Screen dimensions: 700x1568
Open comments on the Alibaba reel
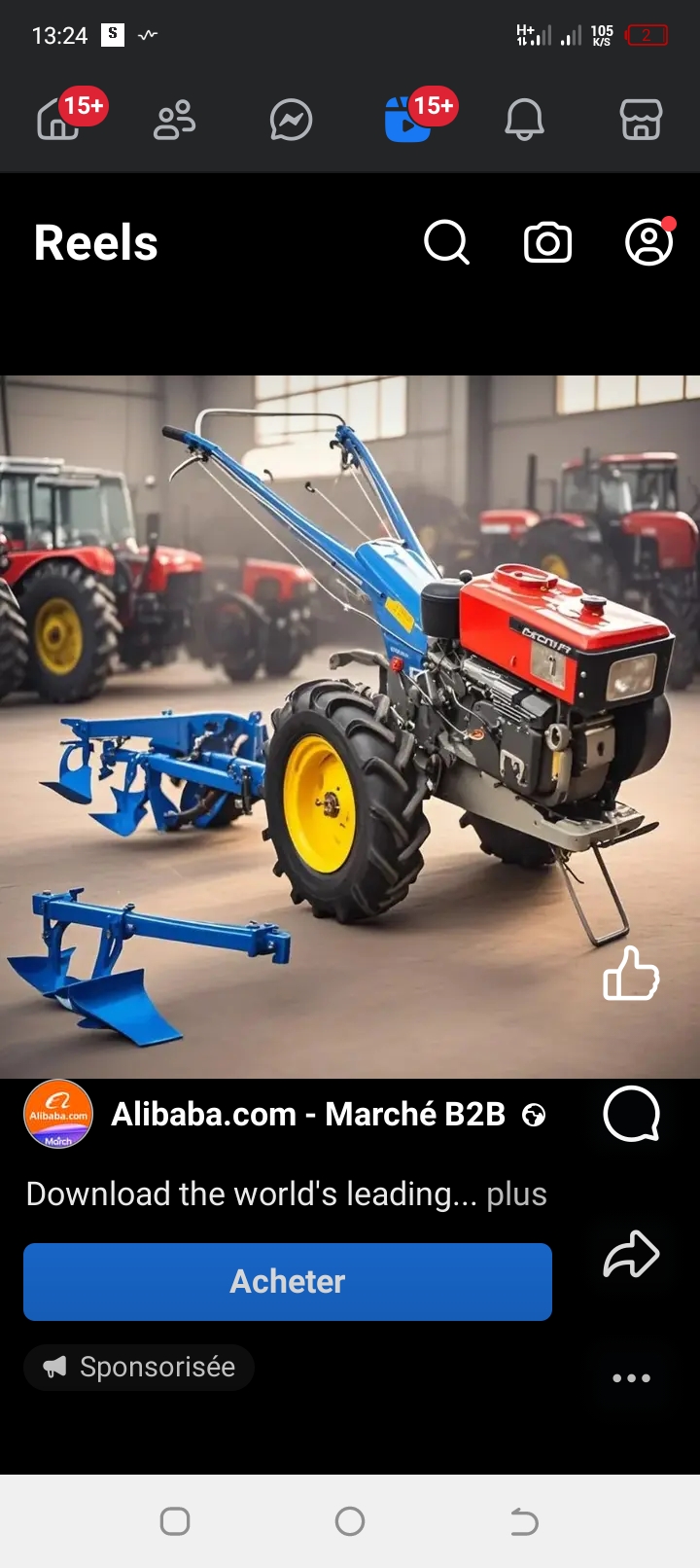point(631,1114)
